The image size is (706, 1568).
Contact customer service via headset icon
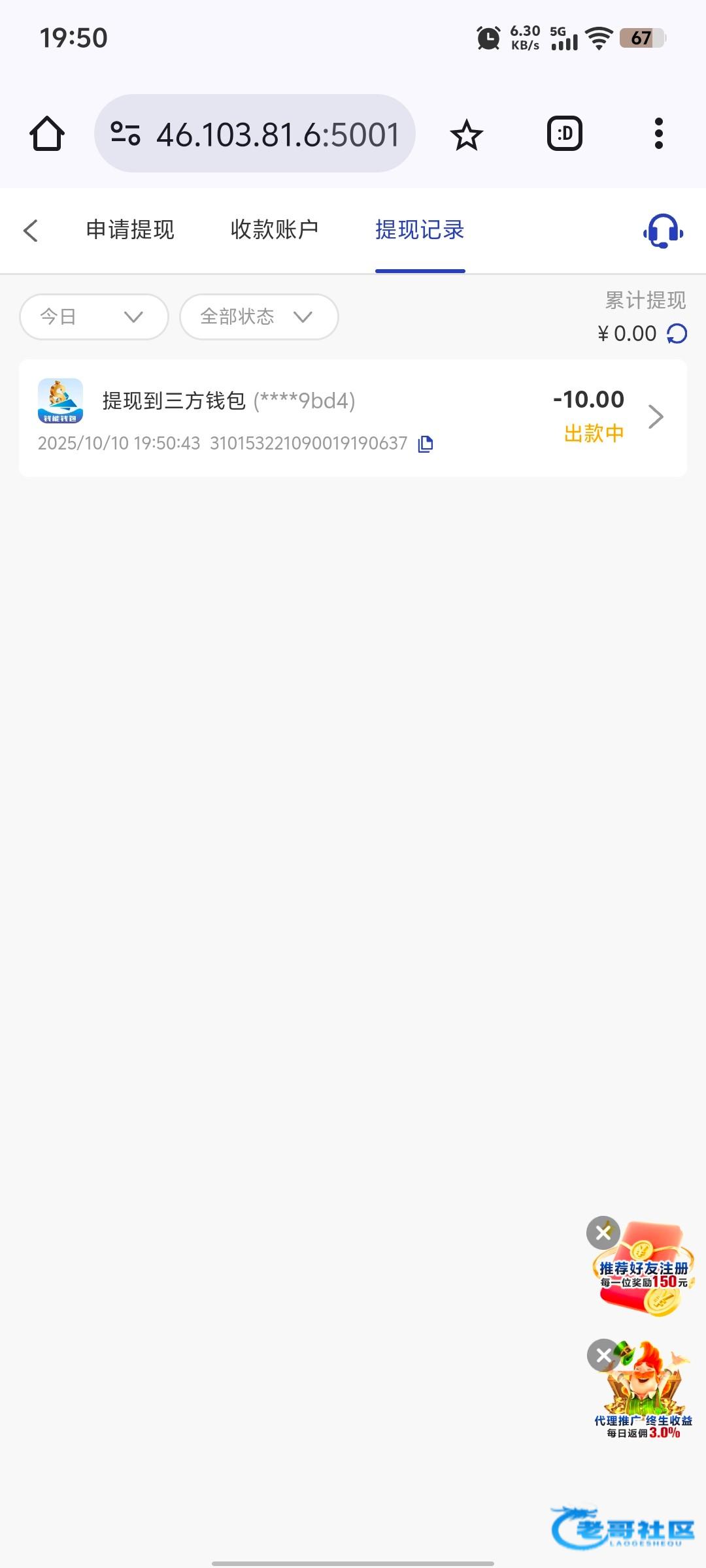click(x=663, y=231)
